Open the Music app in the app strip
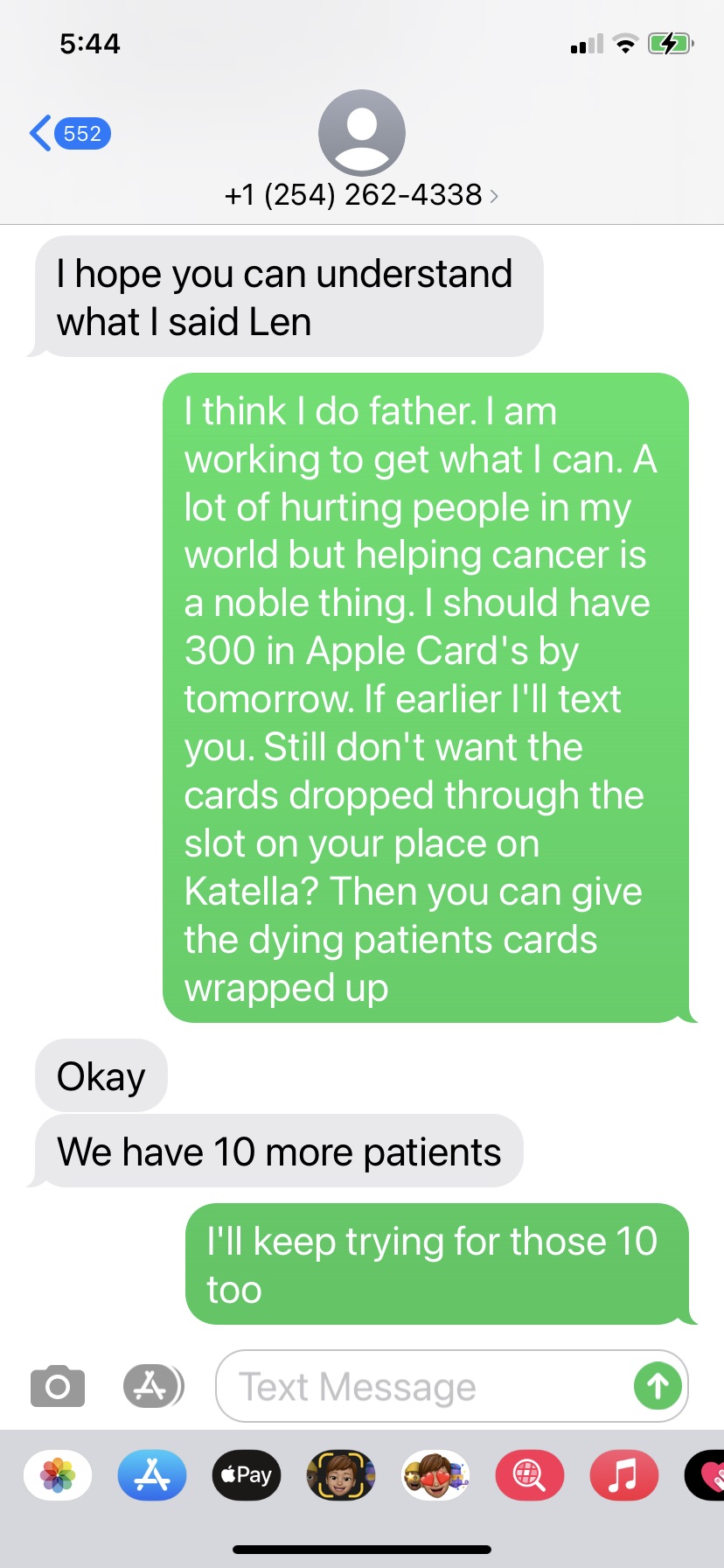724x1568 pixels. (x=623, y=1475)
